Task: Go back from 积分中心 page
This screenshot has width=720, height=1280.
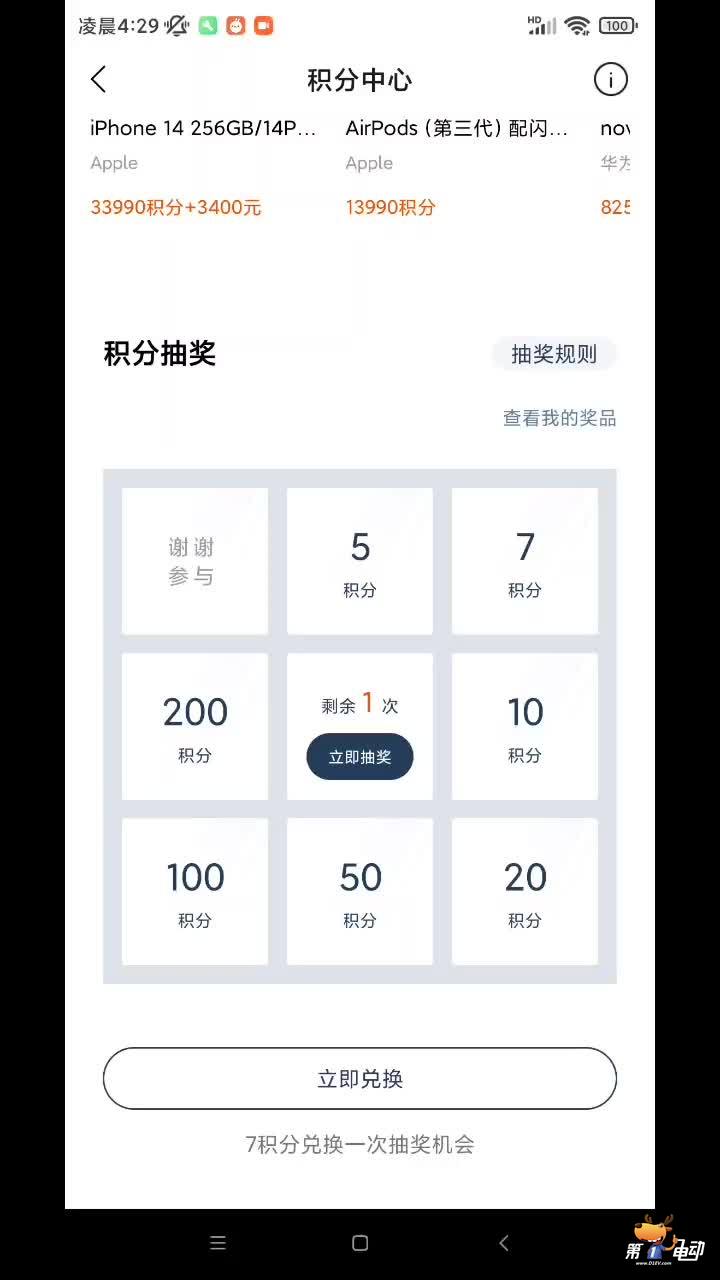Action: point(98,80)
